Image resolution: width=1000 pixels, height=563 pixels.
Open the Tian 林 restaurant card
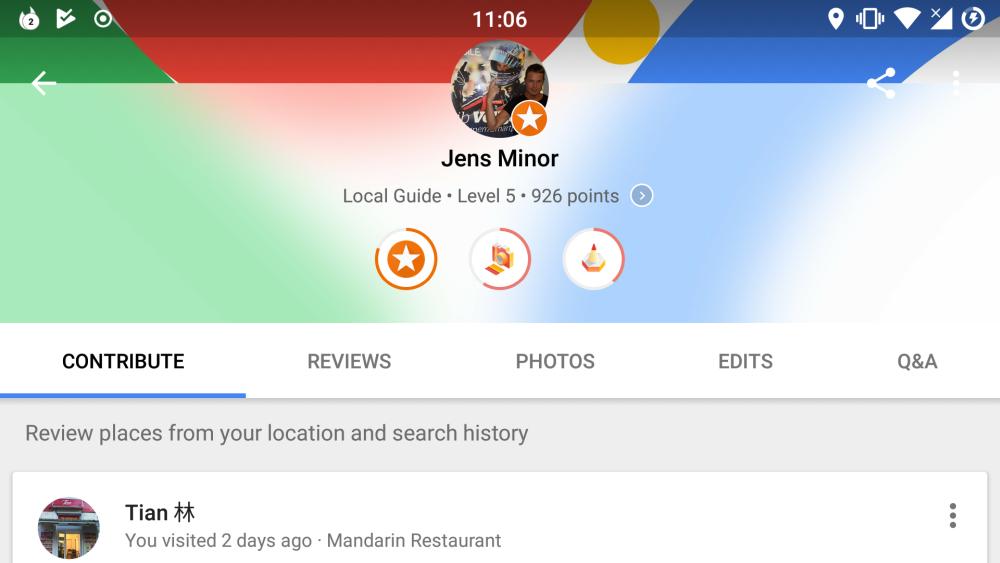tap(400, 525)
